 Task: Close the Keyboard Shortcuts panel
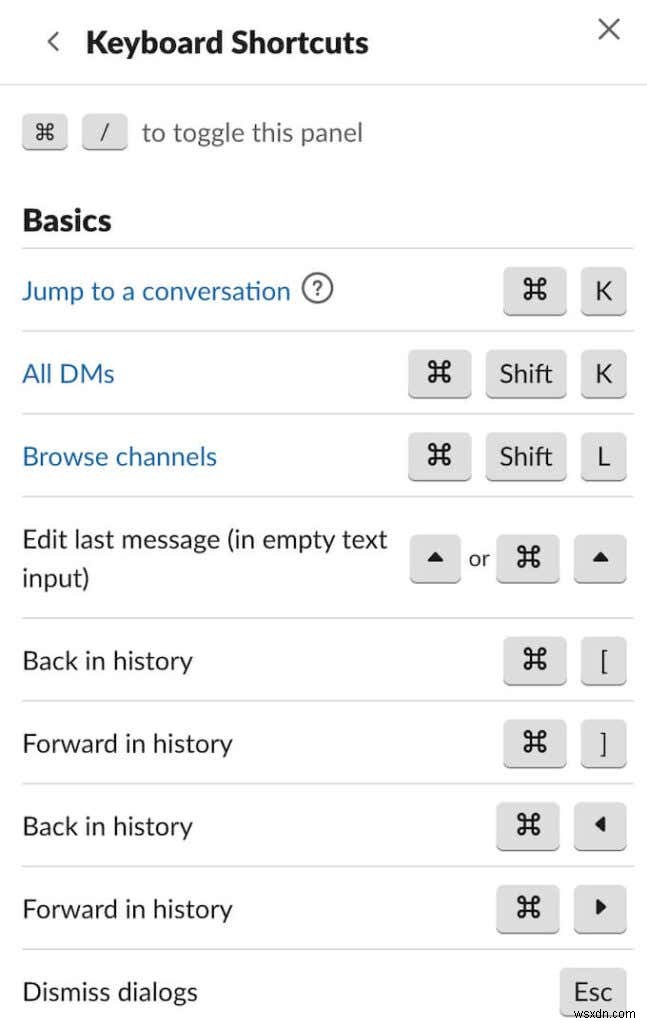click(609, 30)
